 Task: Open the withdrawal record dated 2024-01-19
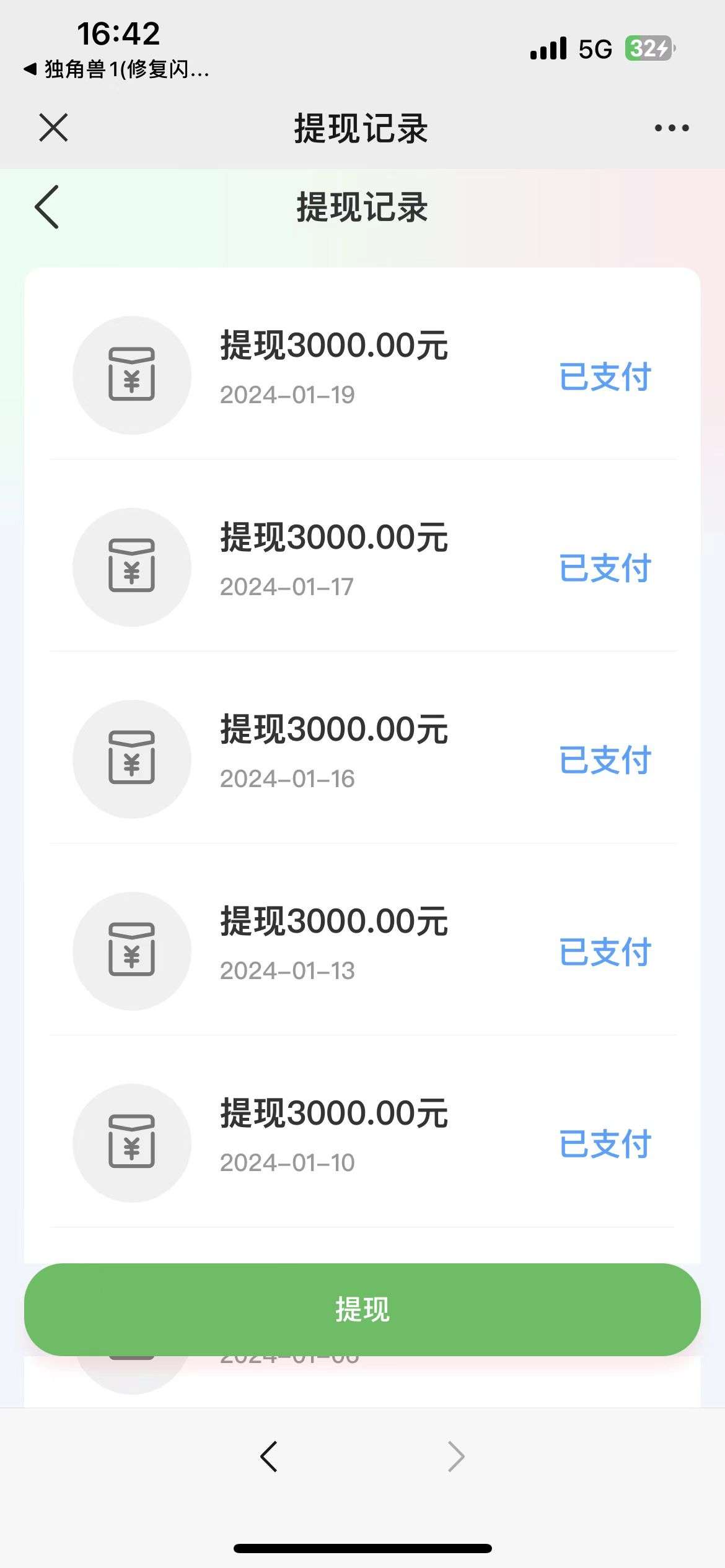(x=362, y=375)
